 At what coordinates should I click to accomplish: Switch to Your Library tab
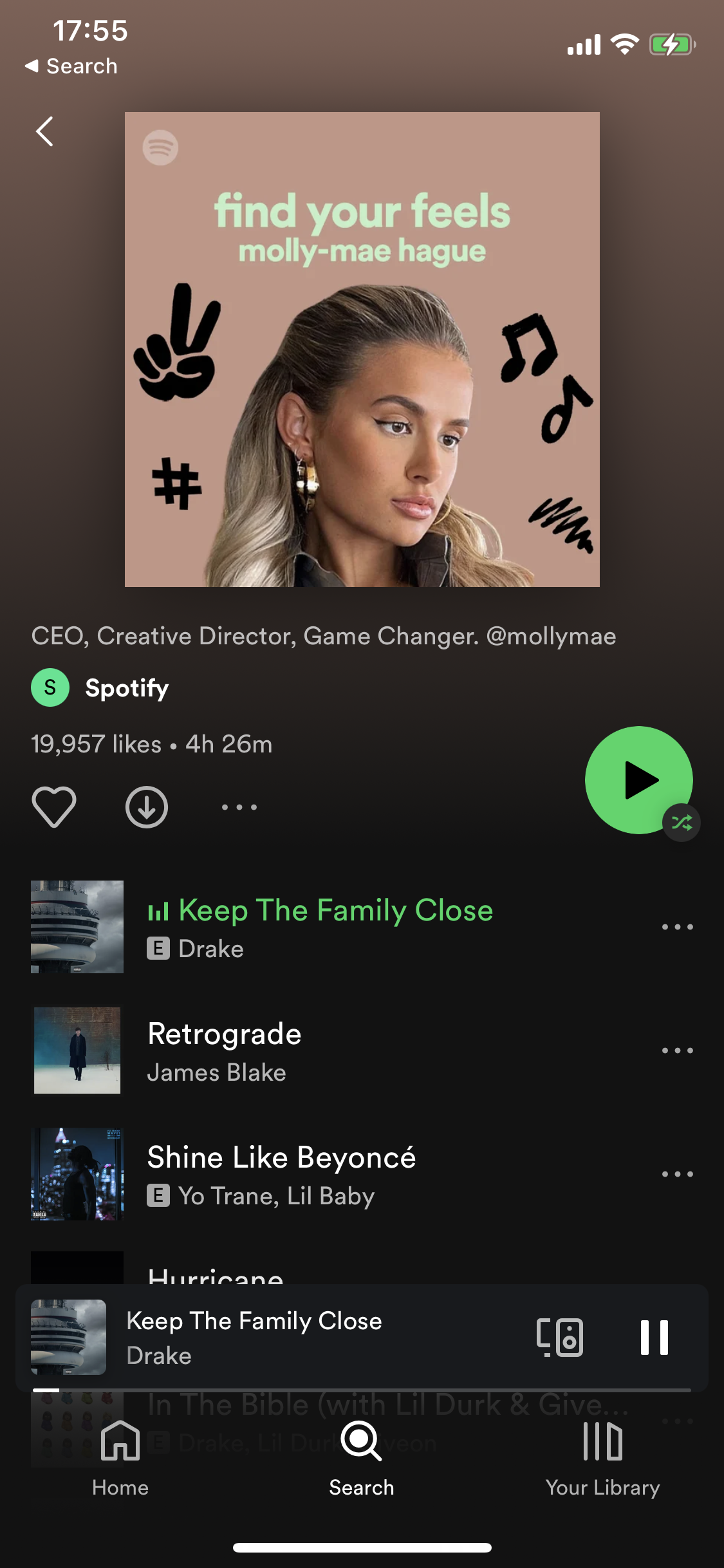coord(603,1459)
